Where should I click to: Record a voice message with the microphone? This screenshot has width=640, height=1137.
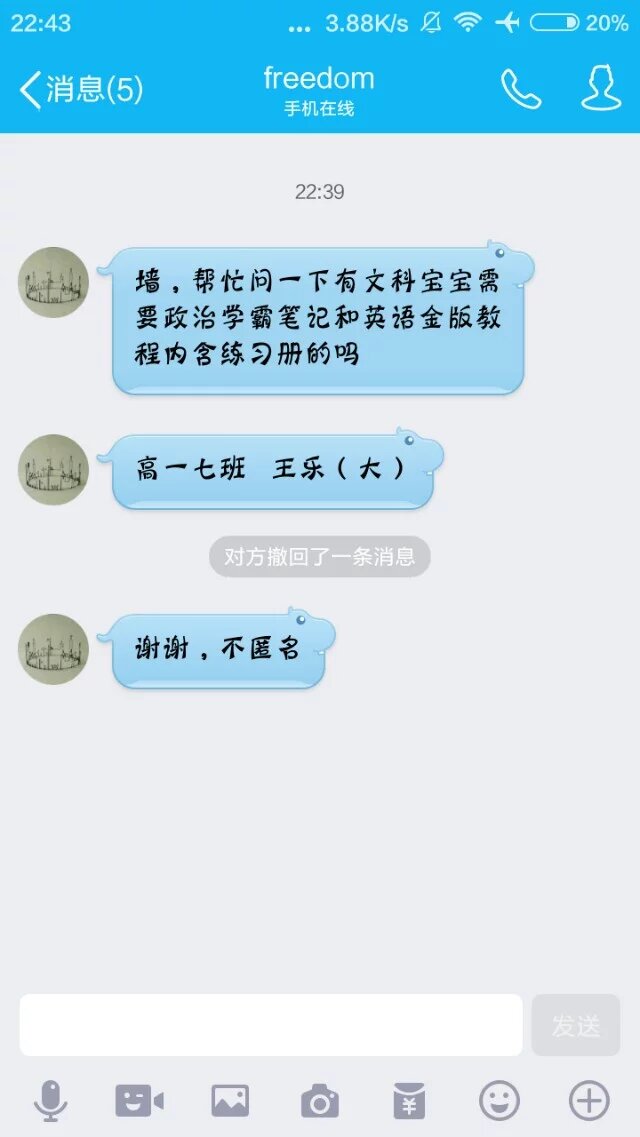[x=50, y=1101]
